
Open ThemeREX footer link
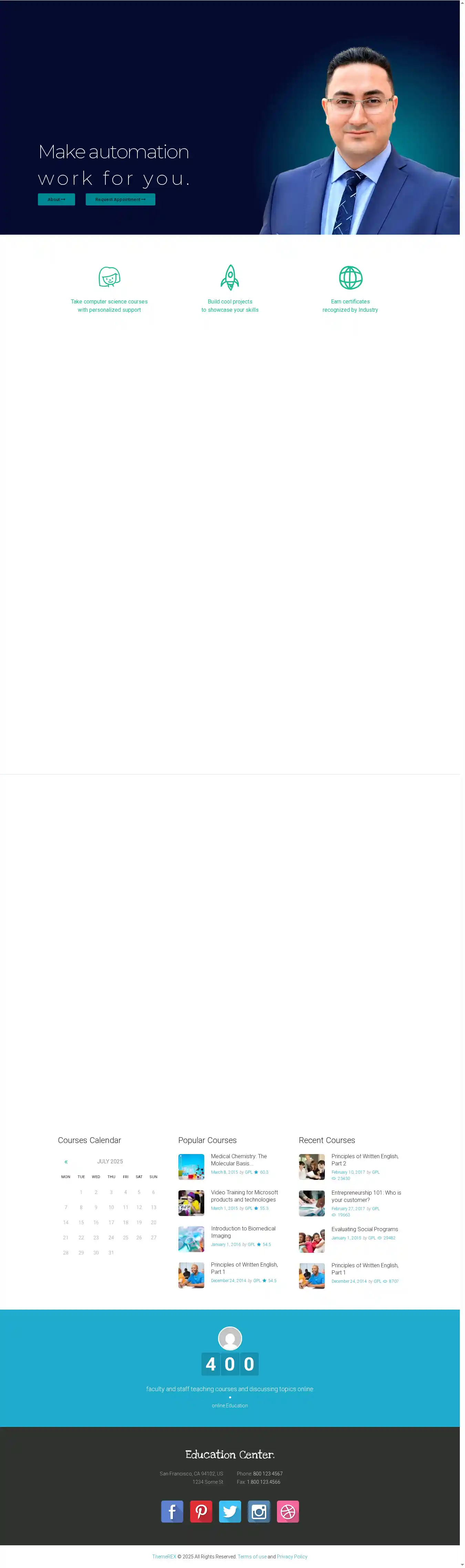[x=164, y=1556]
